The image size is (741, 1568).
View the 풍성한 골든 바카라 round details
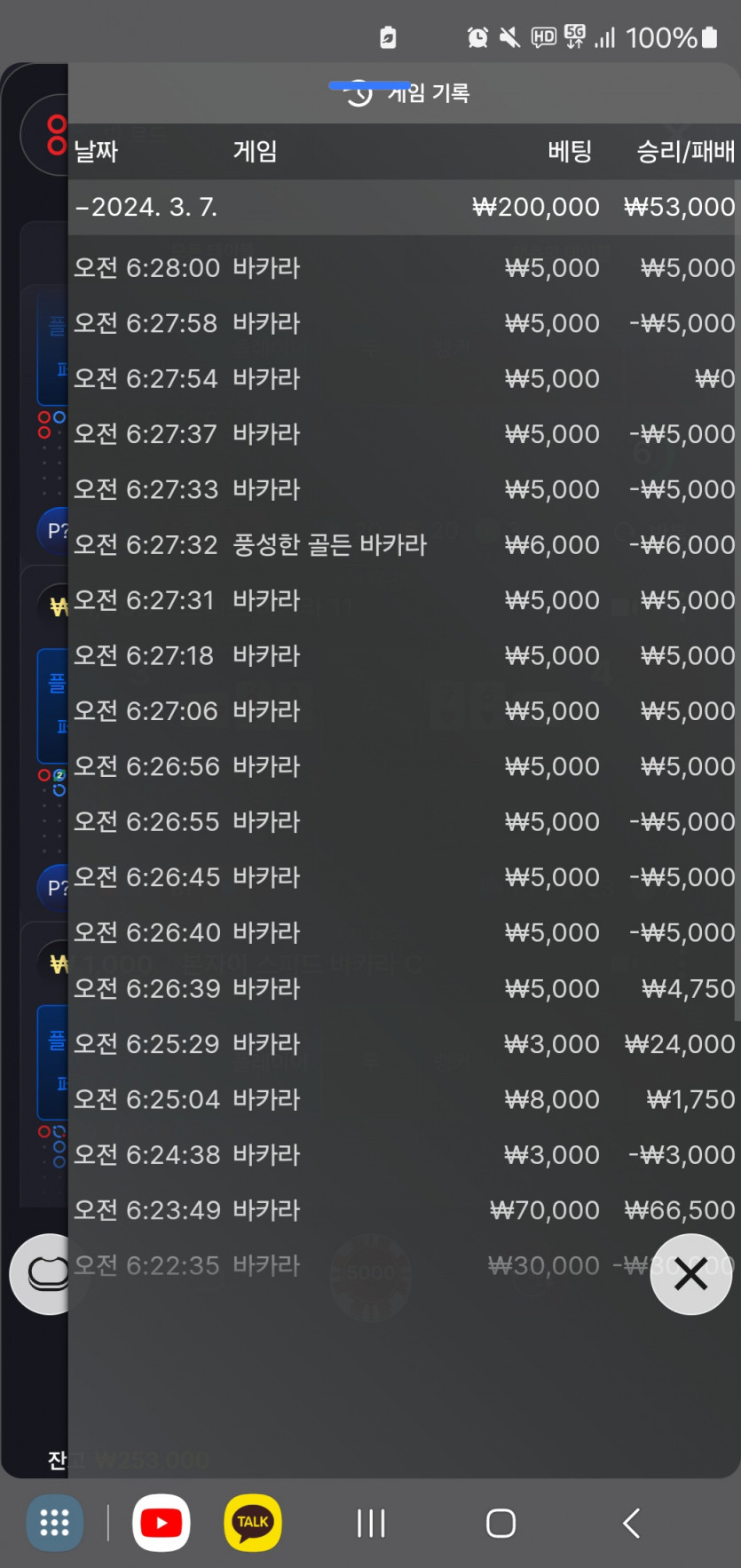click(x=403, y=545)
